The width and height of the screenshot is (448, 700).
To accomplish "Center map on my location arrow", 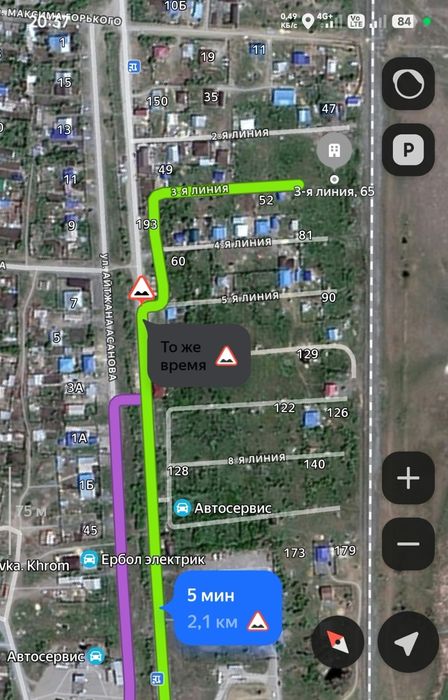I will 408,642.
